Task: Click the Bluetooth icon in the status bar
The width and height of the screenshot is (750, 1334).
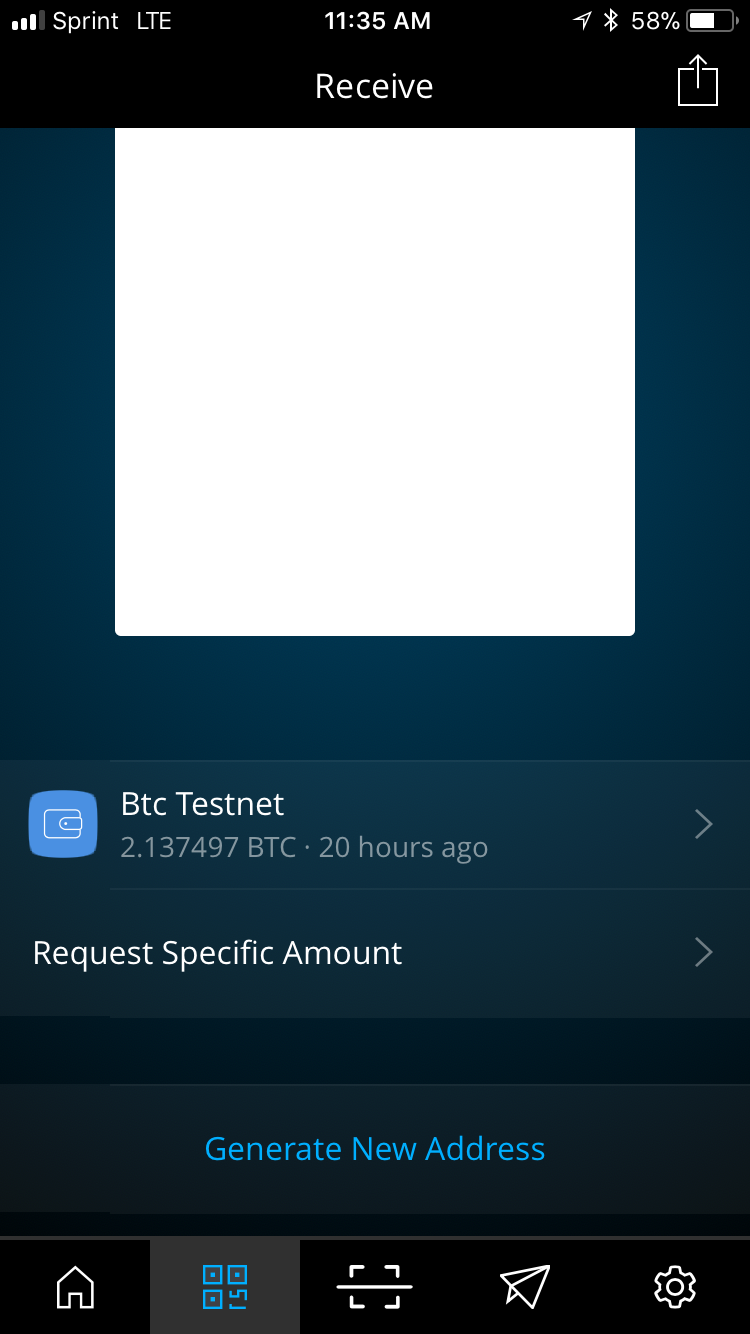Action: (613, 20)
